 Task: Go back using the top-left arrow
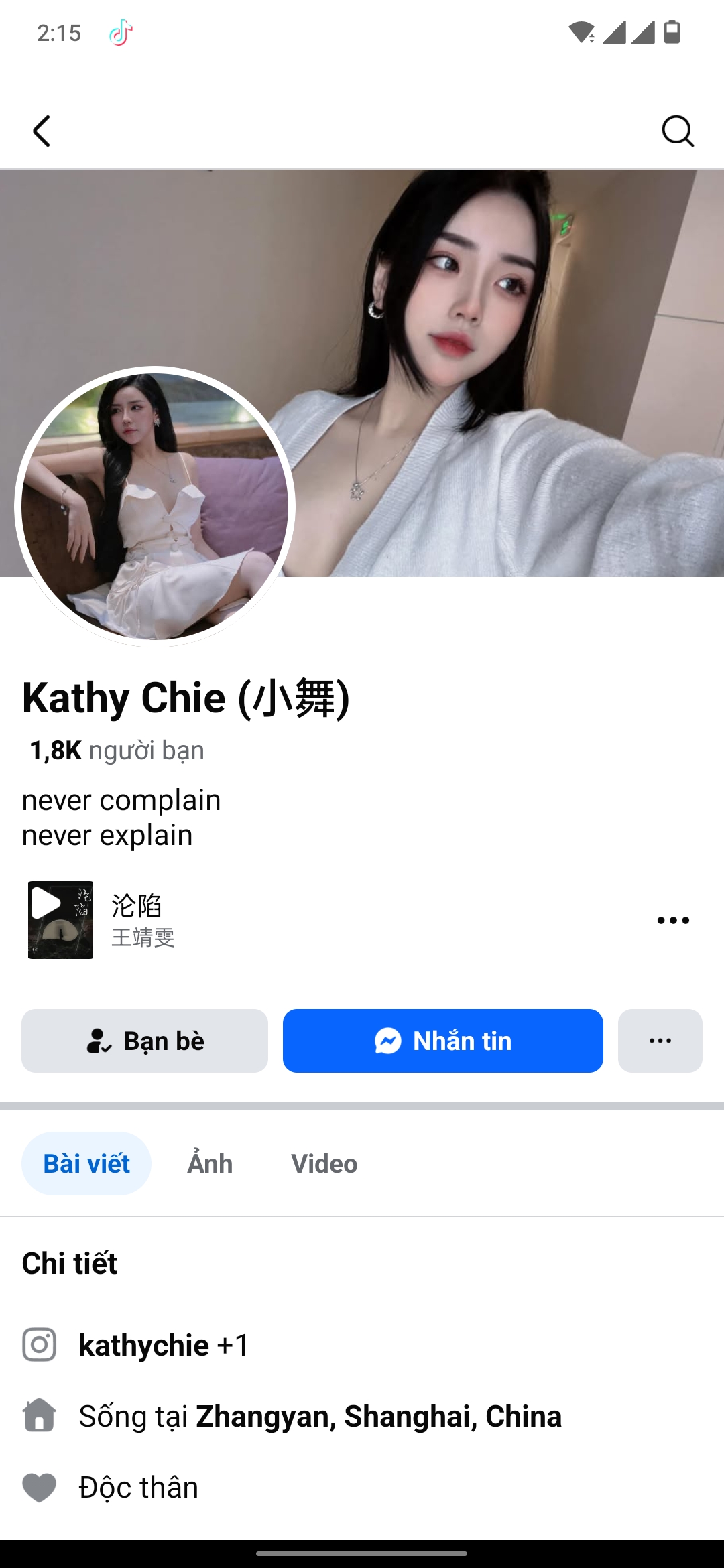(x=42, y=131)
